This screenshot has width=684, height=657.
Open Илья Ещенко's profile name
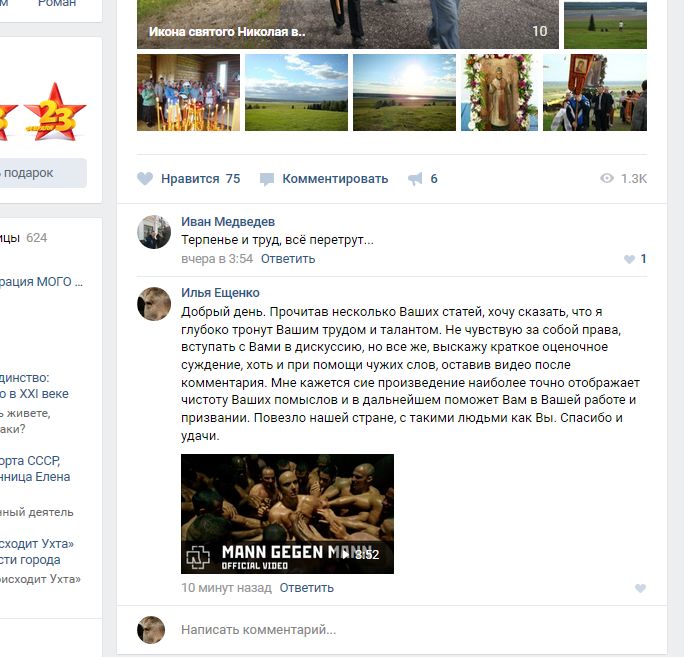click(220, 292)
